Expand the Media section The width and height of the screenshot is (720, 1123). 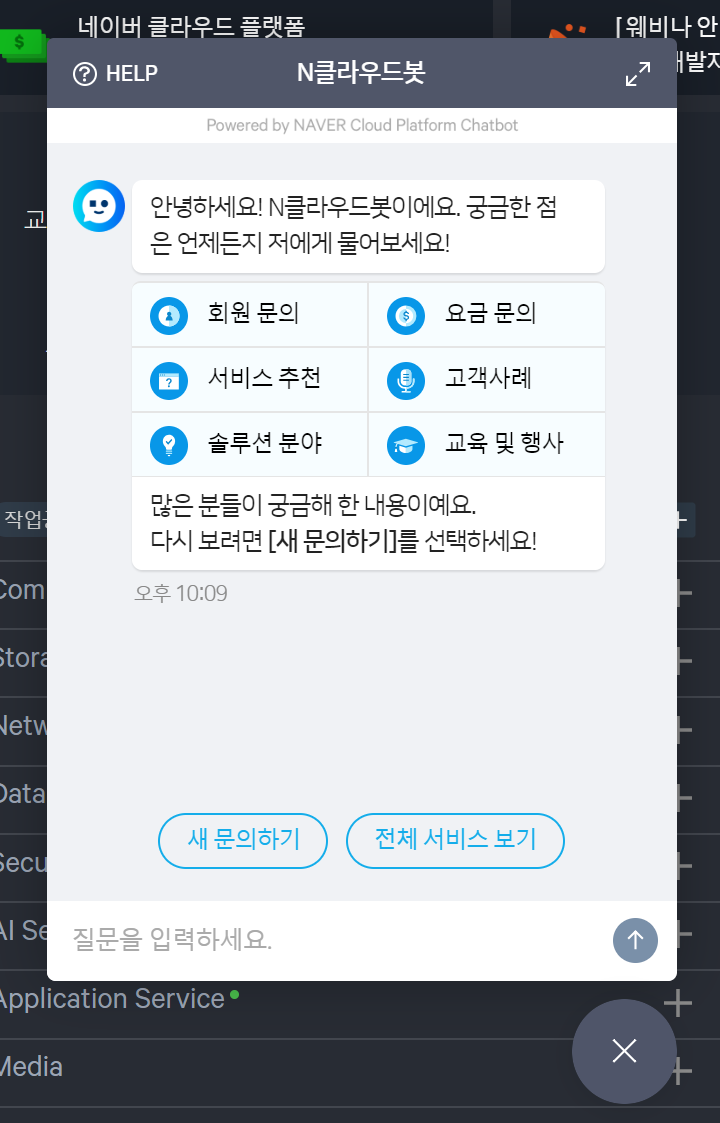(683, 1071)
